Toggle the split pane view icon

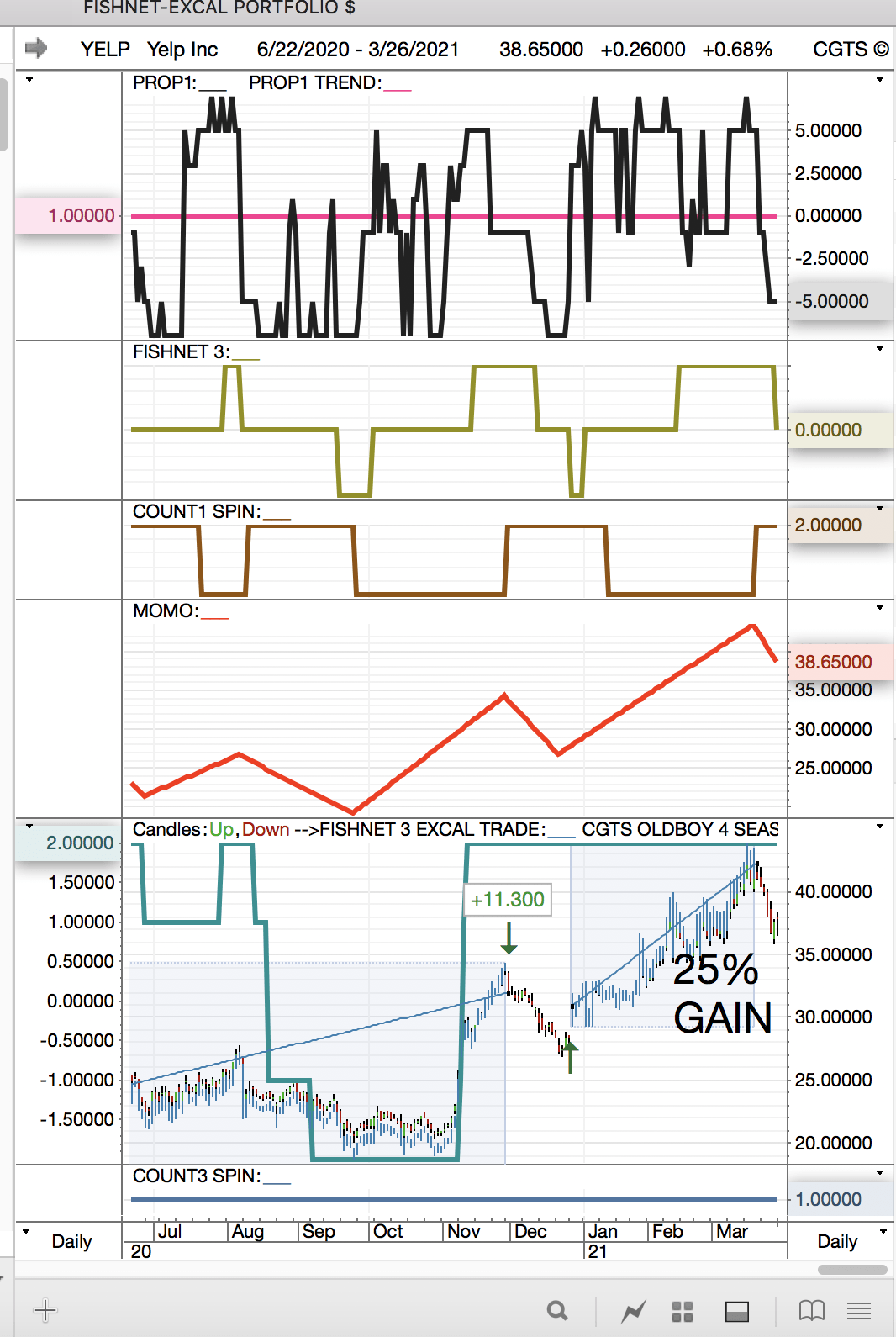coord(736,1311)
